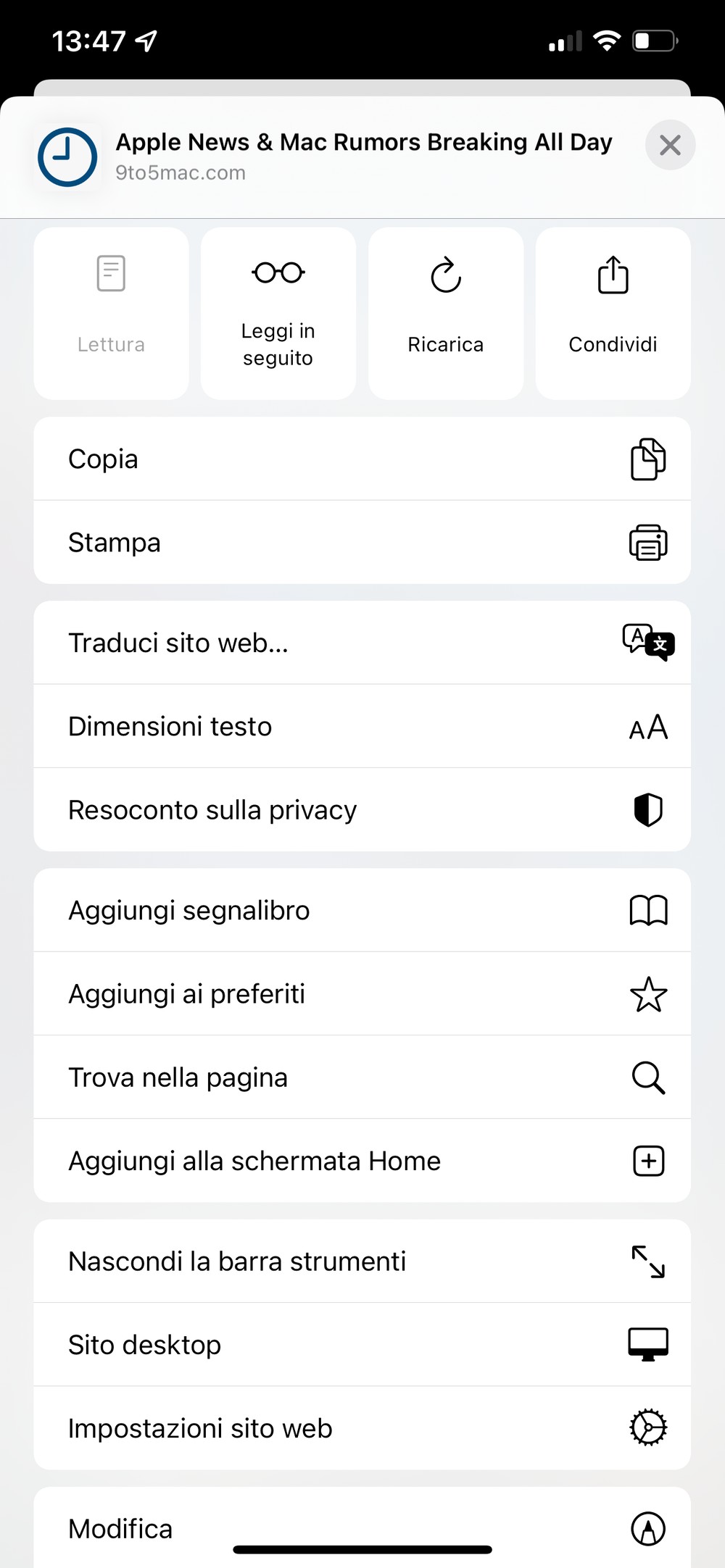Reload the page with Ricarica
The width and height of the screenshot is (725, 1568).
(x=446, y=313)
